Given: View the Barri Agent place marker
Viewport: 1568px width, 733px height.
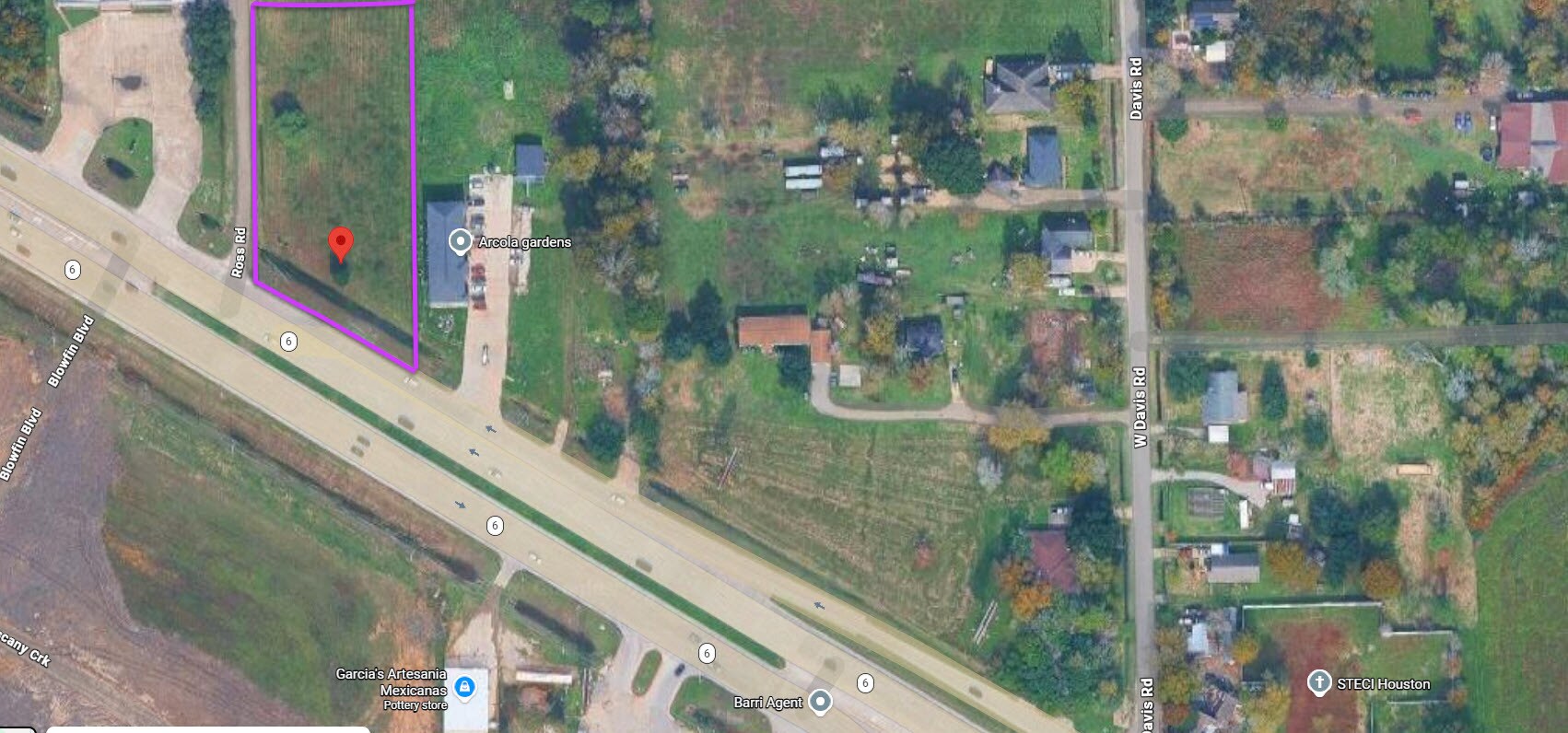Looking at the screenshot, I should point(819,702).
